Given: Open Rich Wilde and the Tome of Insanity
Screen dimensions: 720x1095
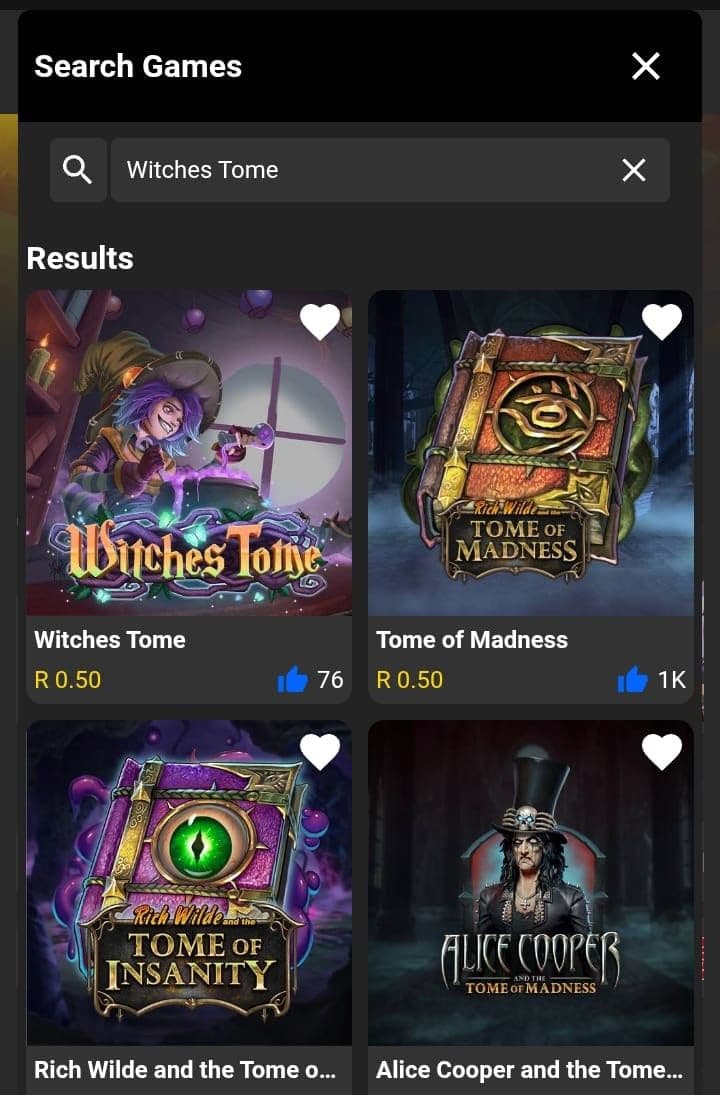Looking at the screenshot, I should (189, 883).
